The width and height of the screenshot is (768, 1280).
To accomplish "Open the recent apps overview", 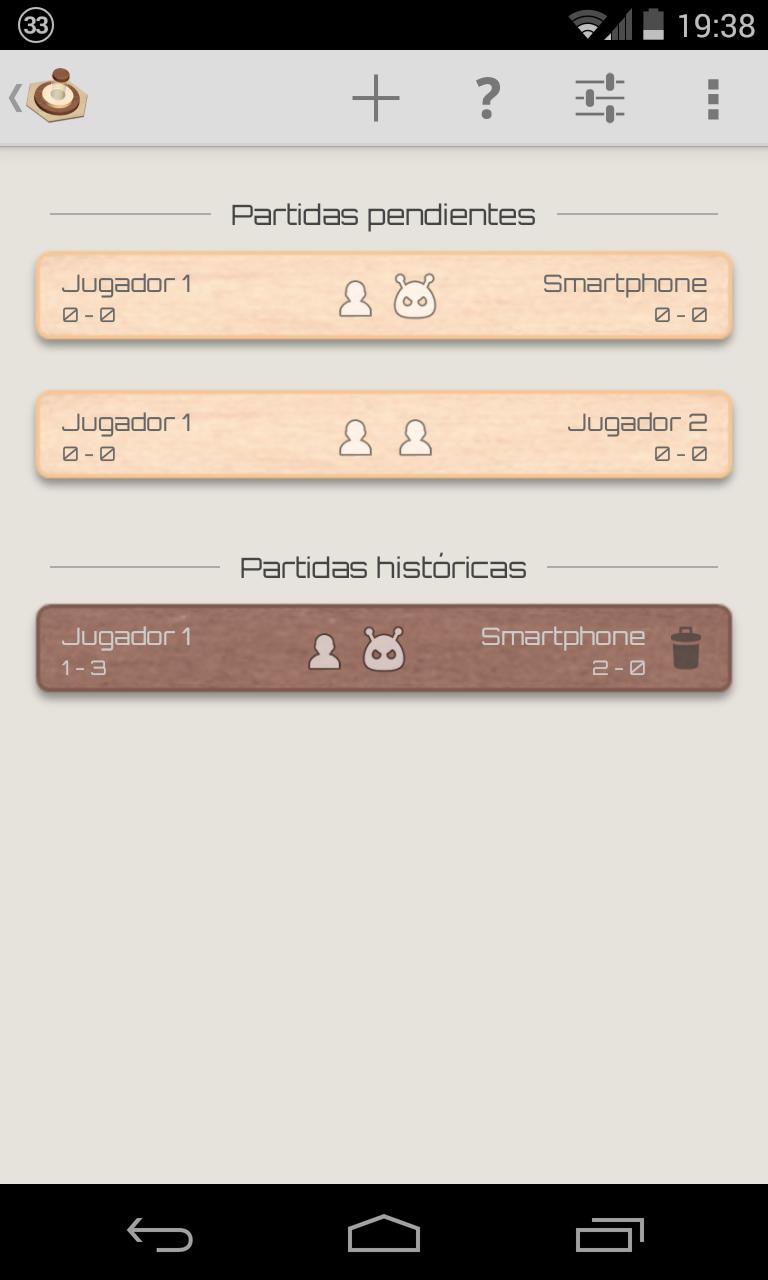I will click(x=609, y=1234).
